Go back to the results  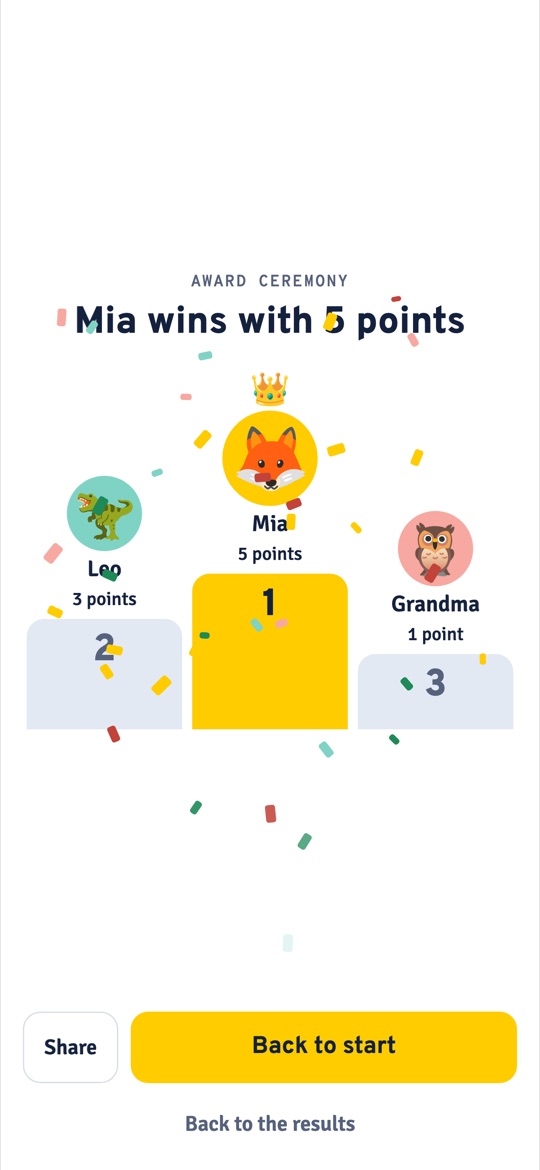[x=270, y=1123]
